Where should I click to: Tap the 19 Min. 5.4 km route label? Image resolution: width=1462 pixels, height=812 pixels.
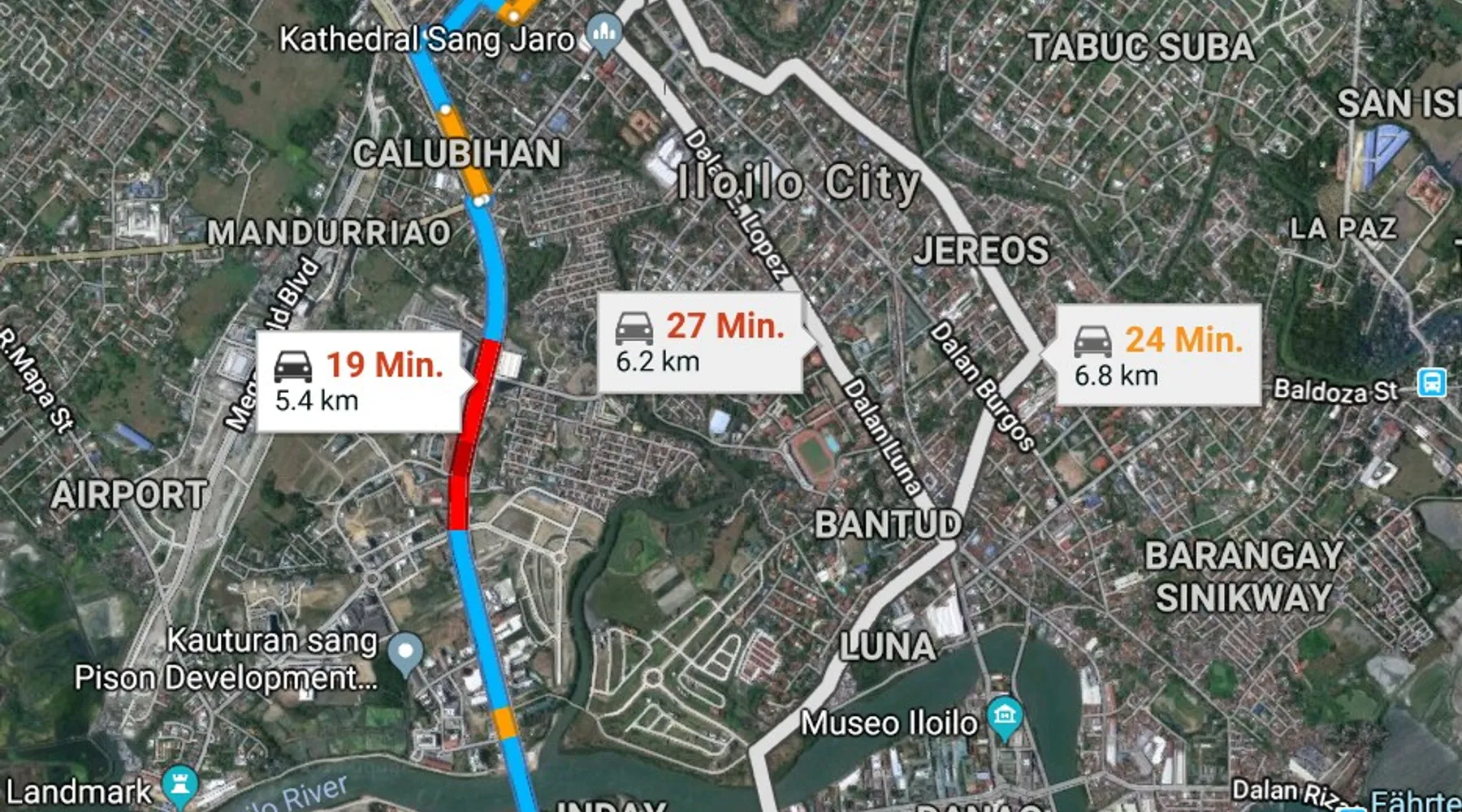pos(359,382)
